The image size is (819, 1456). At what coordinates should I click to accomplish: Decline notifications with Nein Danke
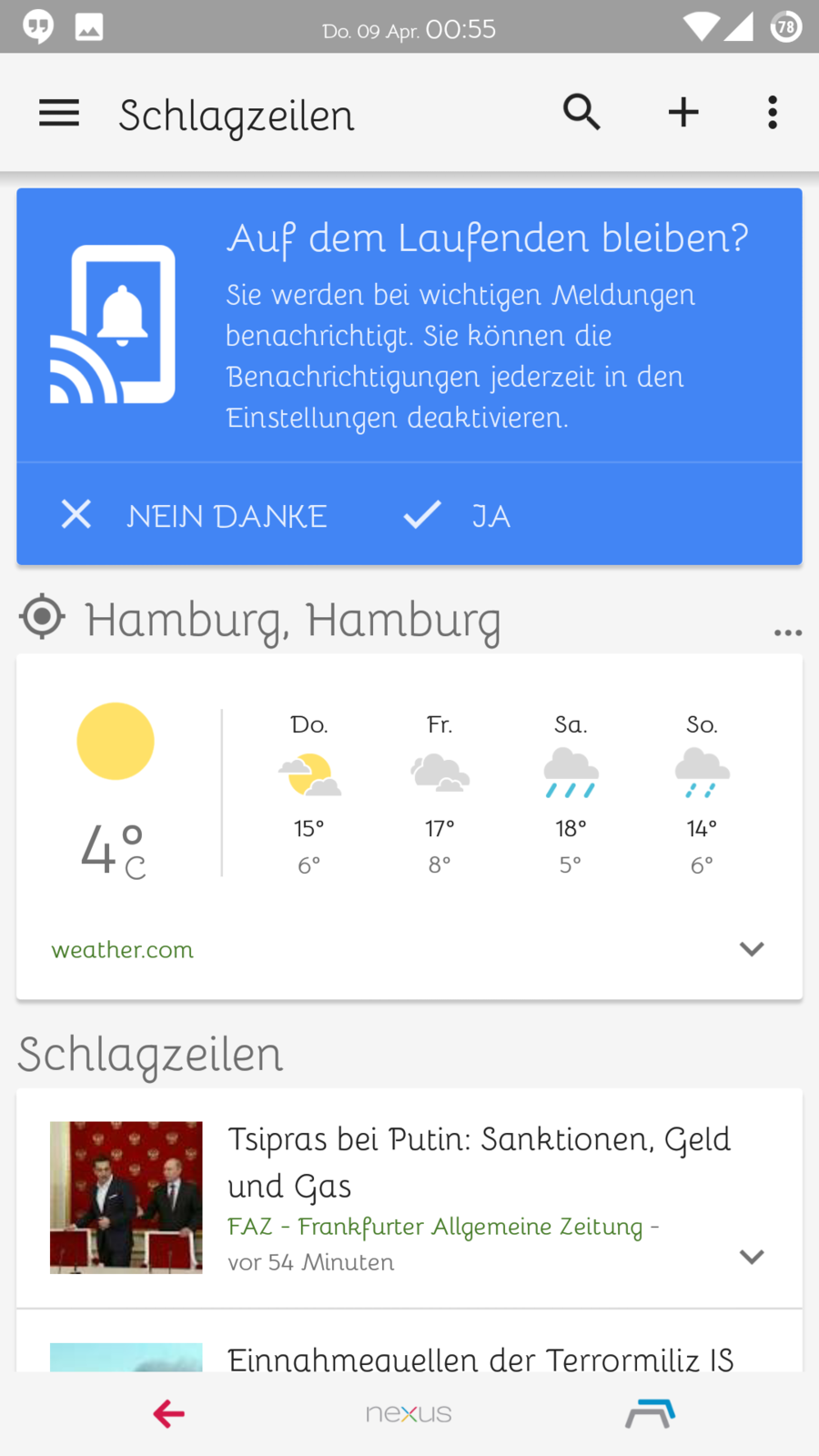pyautogui.click(x=195, y=515)
